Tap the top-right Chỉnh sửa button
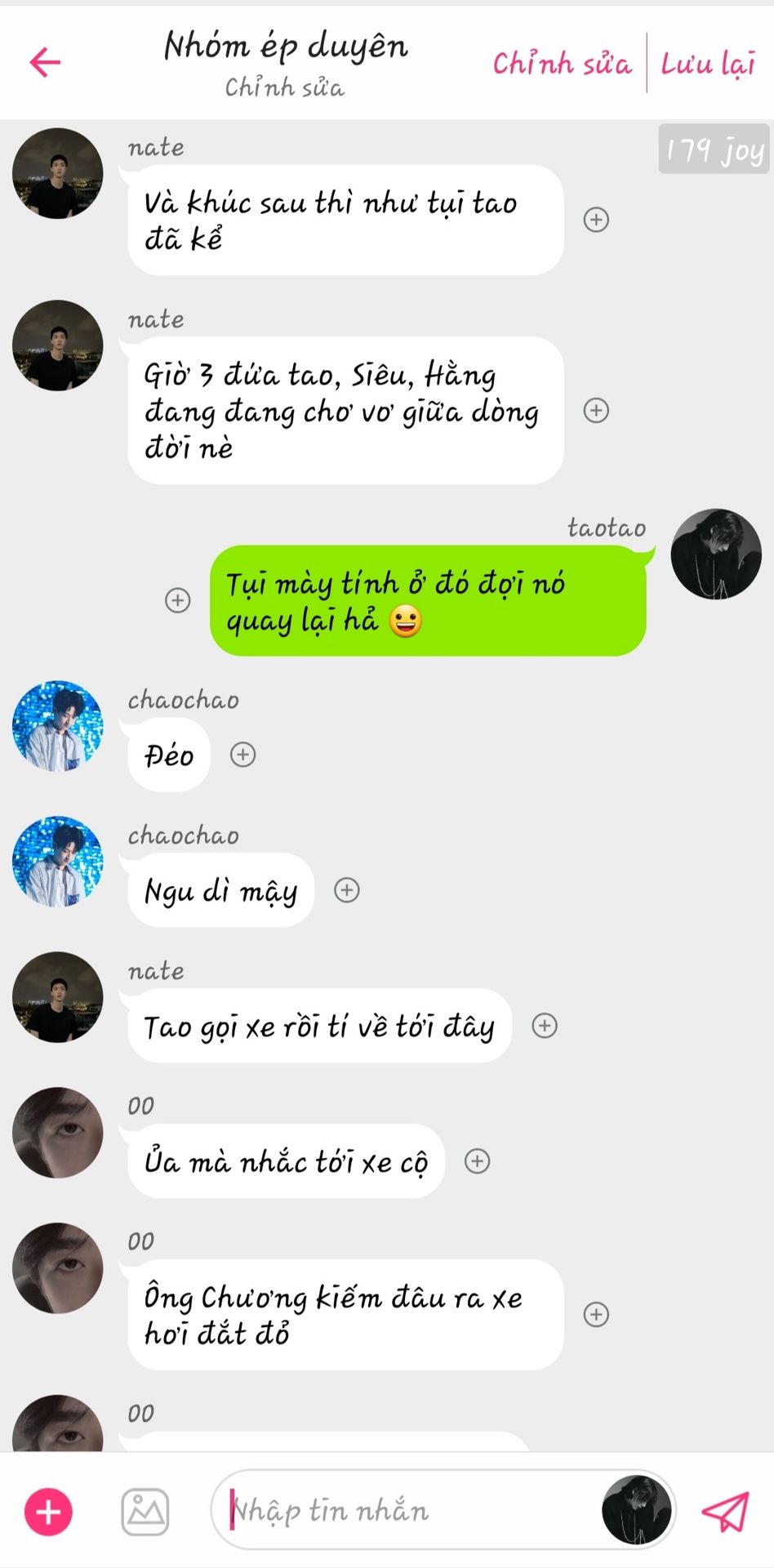774x1568 pixels. pos(563,63)
